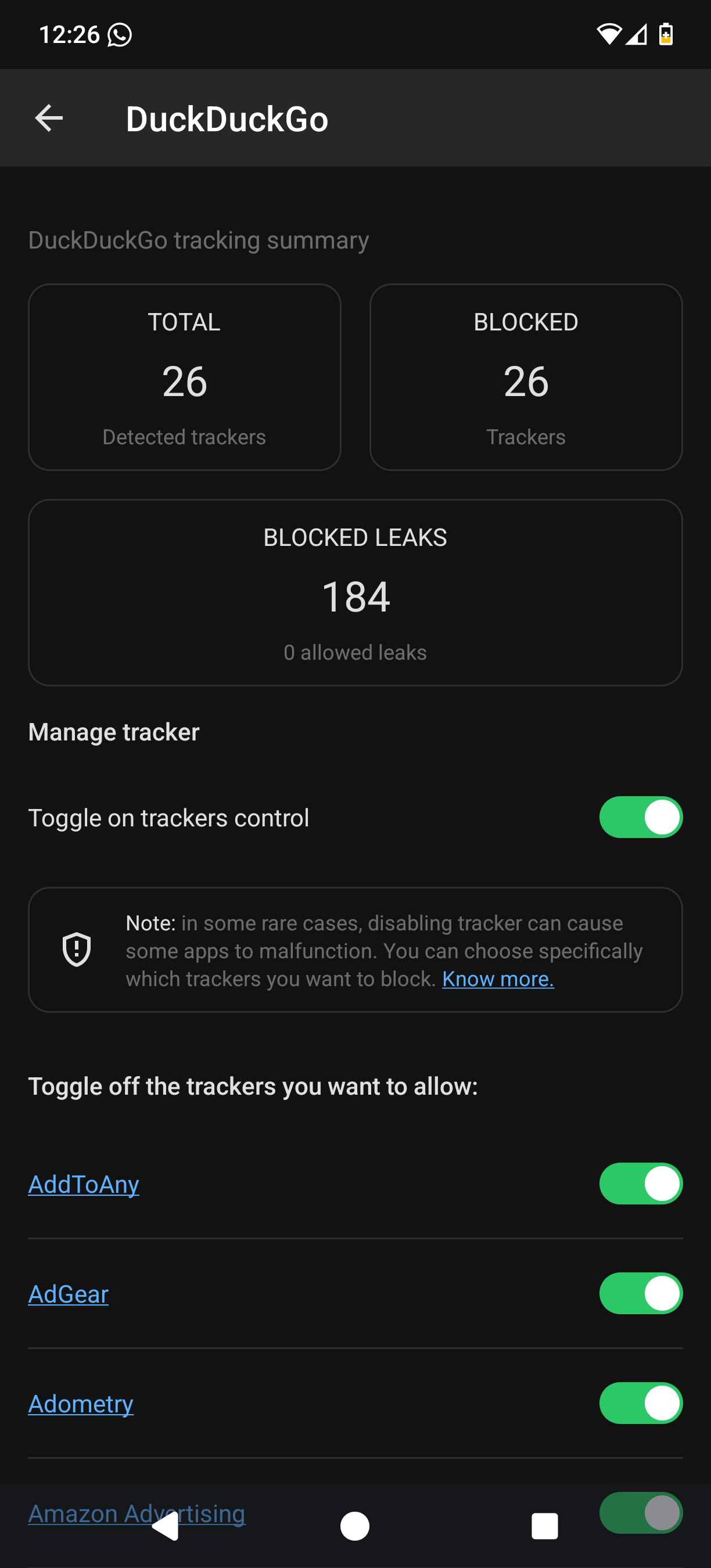Tap the system home button
This screenshot has width=711, height=1568.
click(x=355, y=1526)
